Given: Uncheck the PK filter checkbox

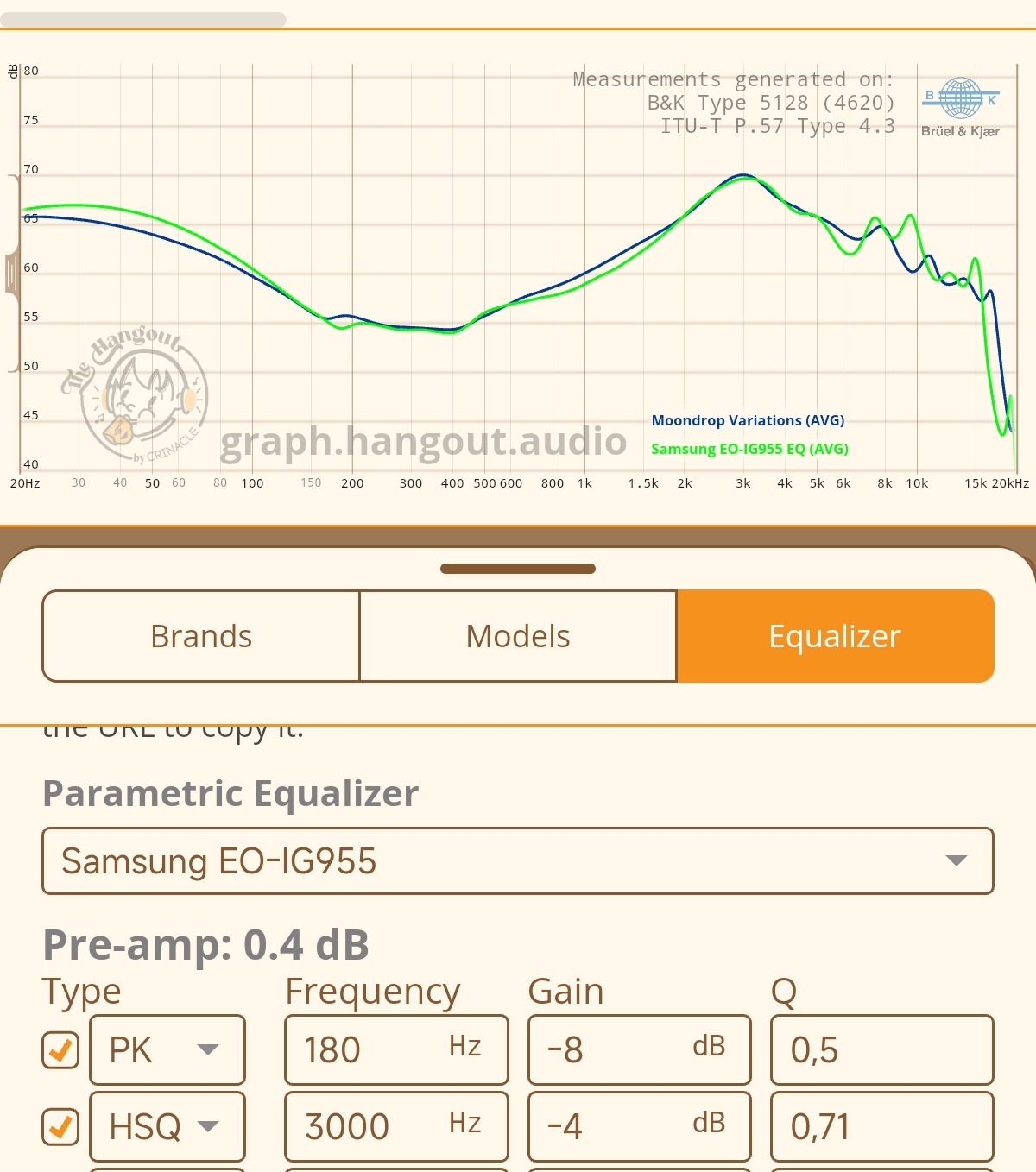Looking at the screenshot, I should tap(60, 1049).
